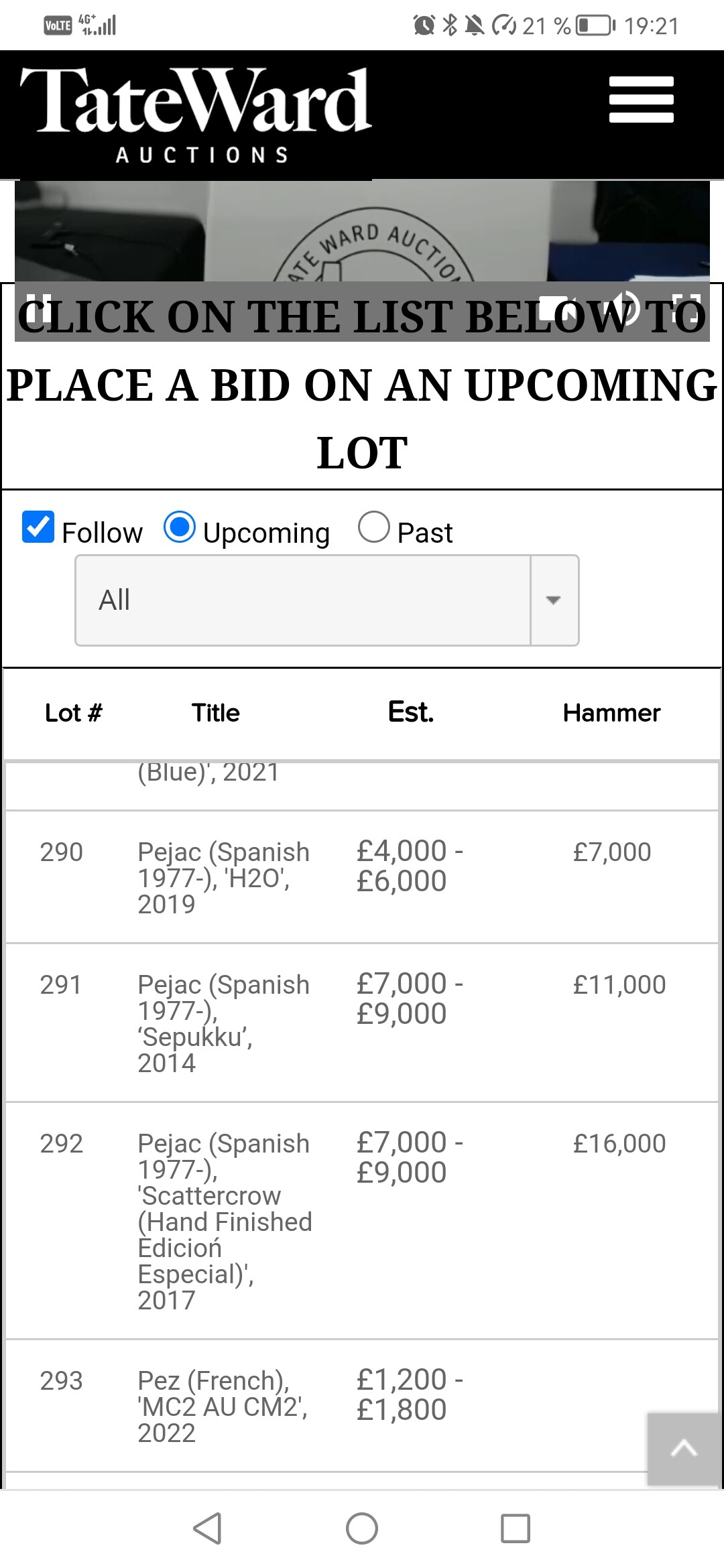The image size is (724, 1568).
Task: Uncheck the Follow checkbox
Action: [38, 527]
